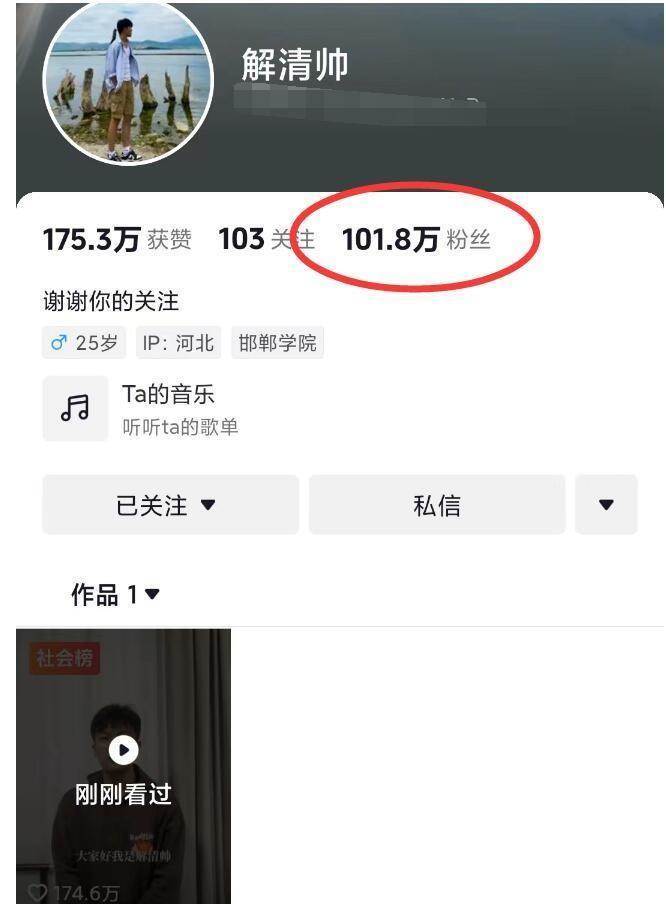Send a private message via 私信

click(437, 505)
